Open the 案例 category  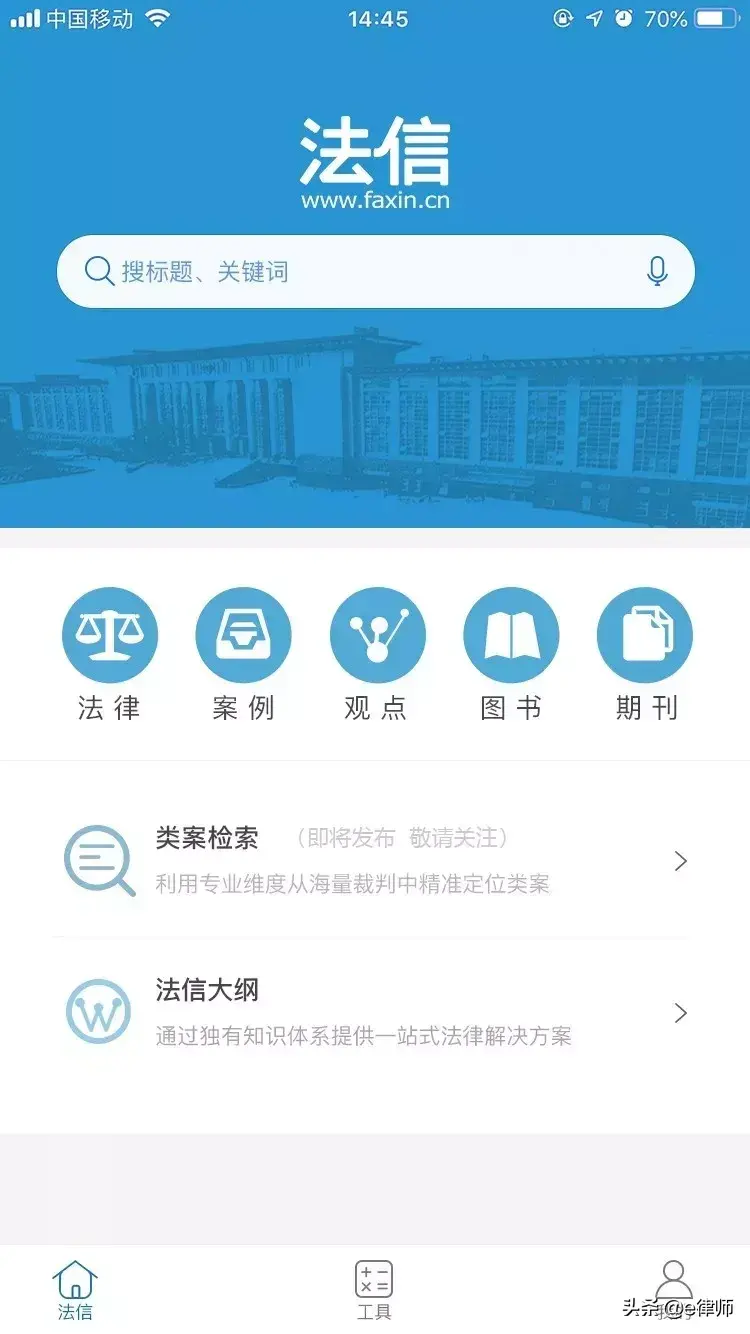click(x=243, y=652)
